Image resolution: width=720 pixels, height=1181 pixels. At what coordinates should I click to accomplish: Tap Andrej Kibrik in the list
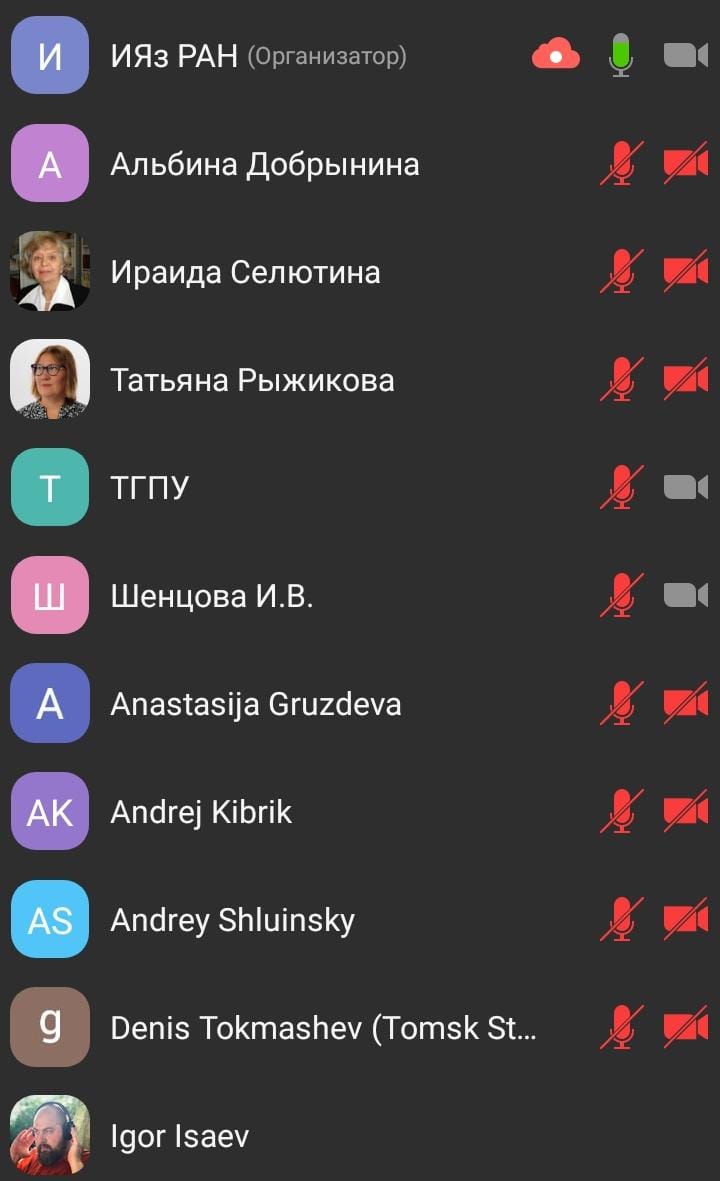pyautogui.click(x=360, y=811)
